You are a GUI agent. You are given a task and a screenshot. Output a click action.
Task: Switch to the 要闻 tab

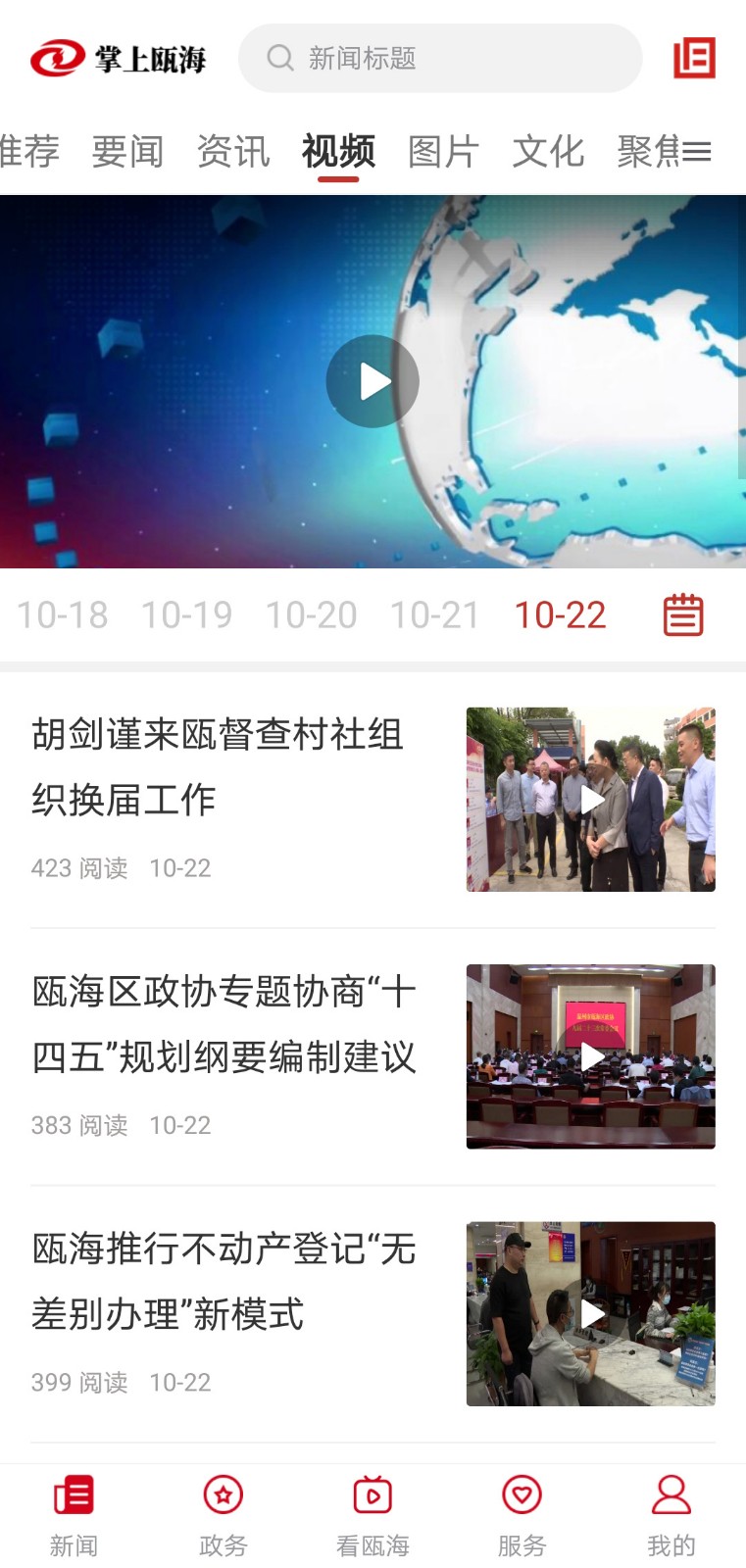point(127,152)
